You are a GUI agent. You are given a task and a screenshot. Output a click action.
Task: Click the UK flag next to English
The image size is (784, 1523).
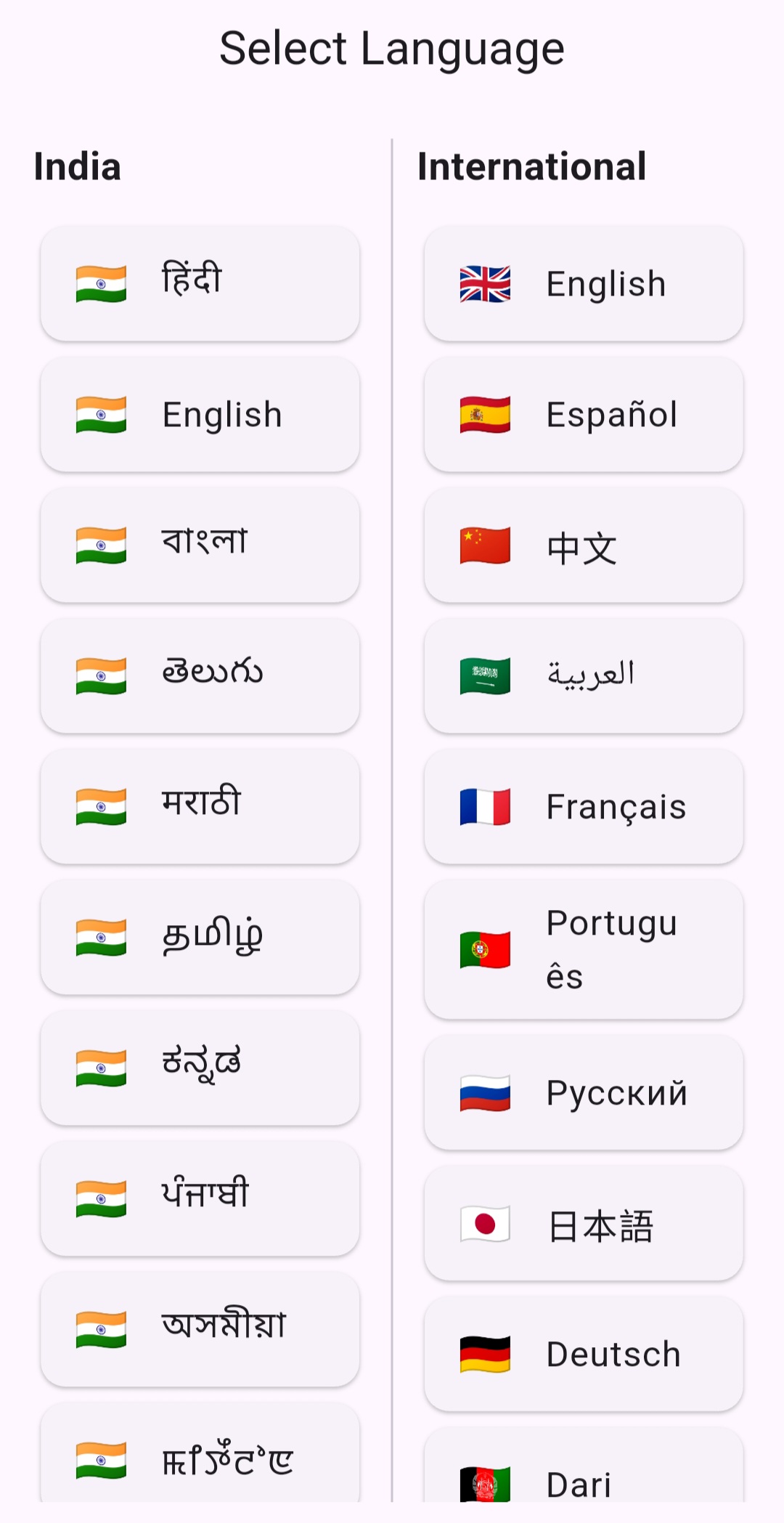coord(486,283)
